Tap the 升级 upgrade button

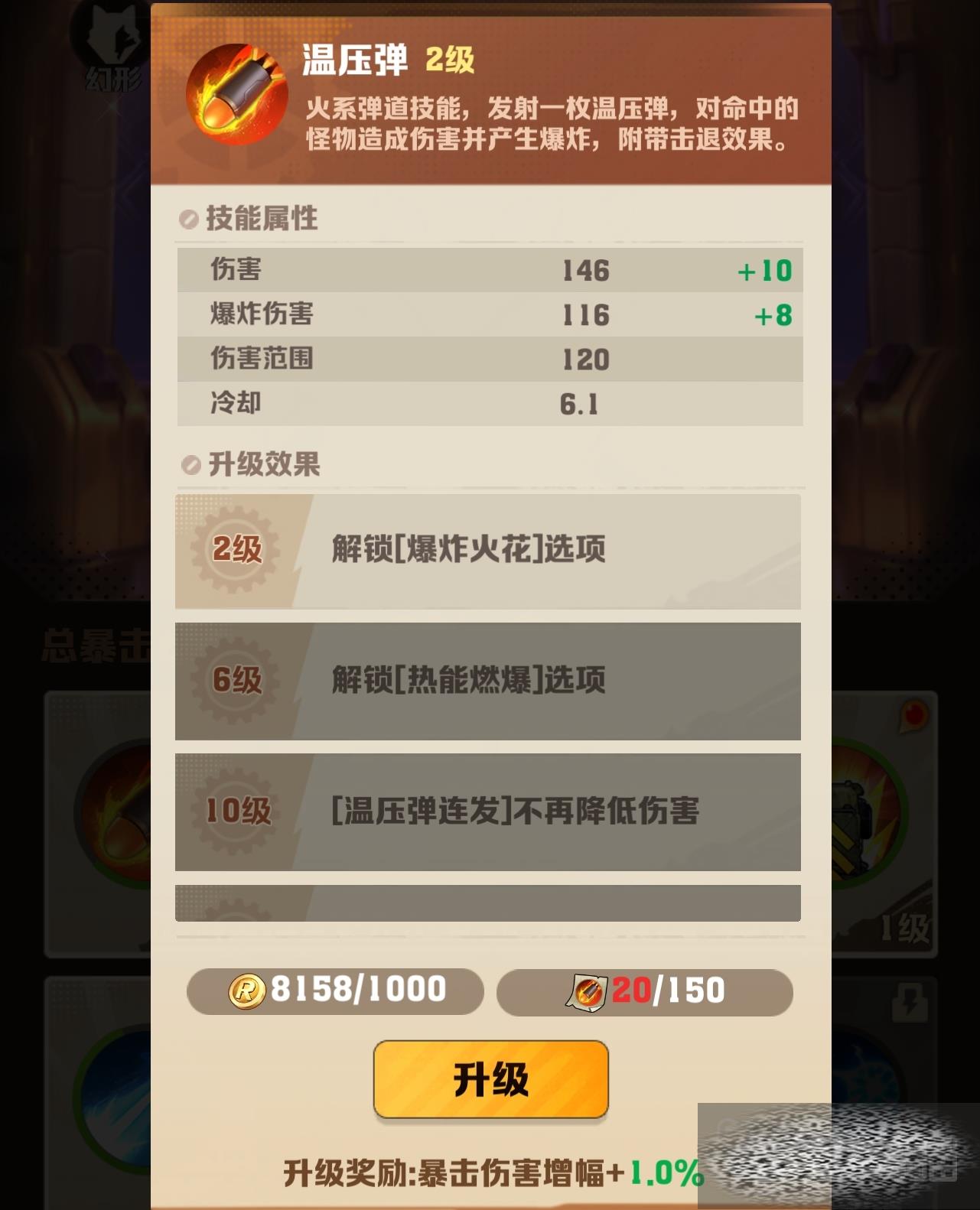[x=490, y=1079]
